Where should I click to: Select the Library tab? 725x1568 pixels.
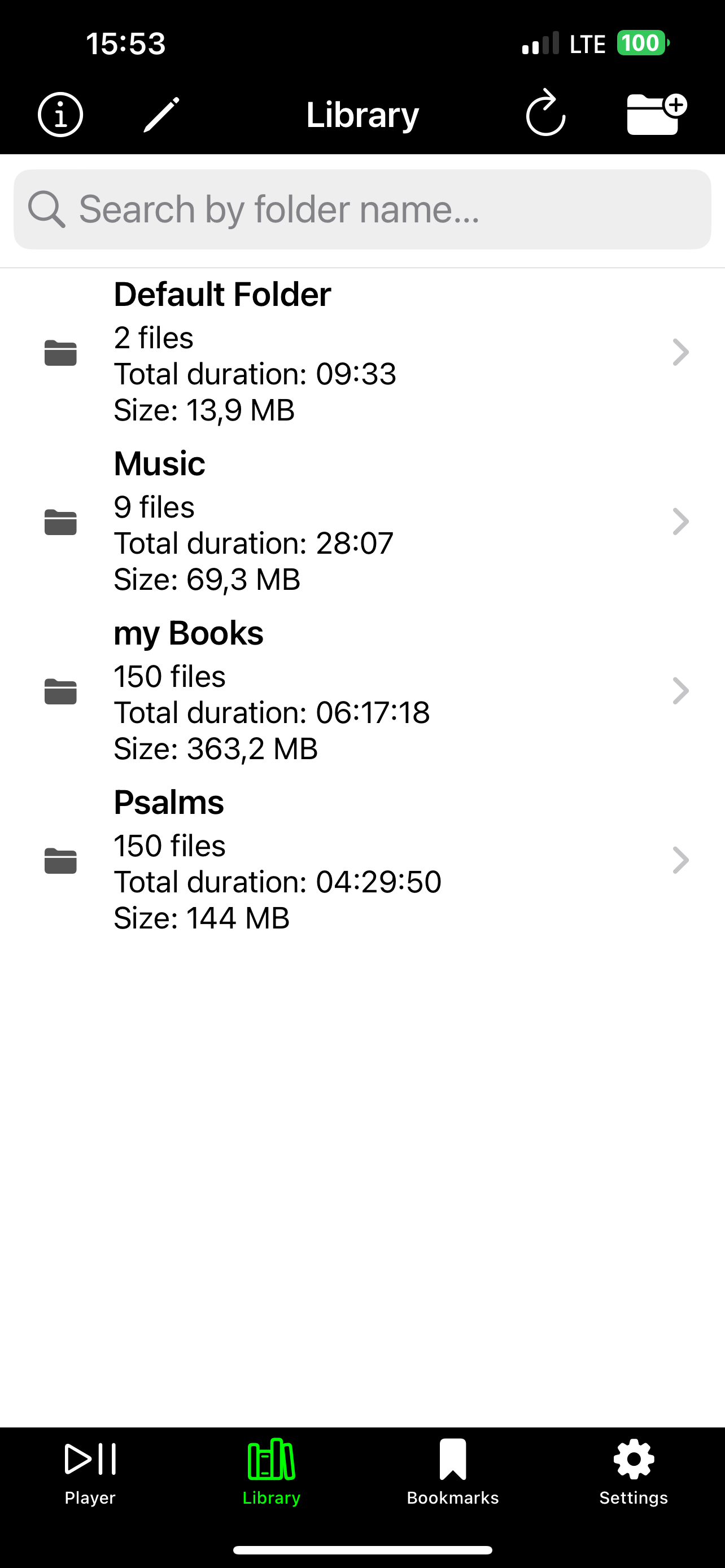(x=272, y=1472)
